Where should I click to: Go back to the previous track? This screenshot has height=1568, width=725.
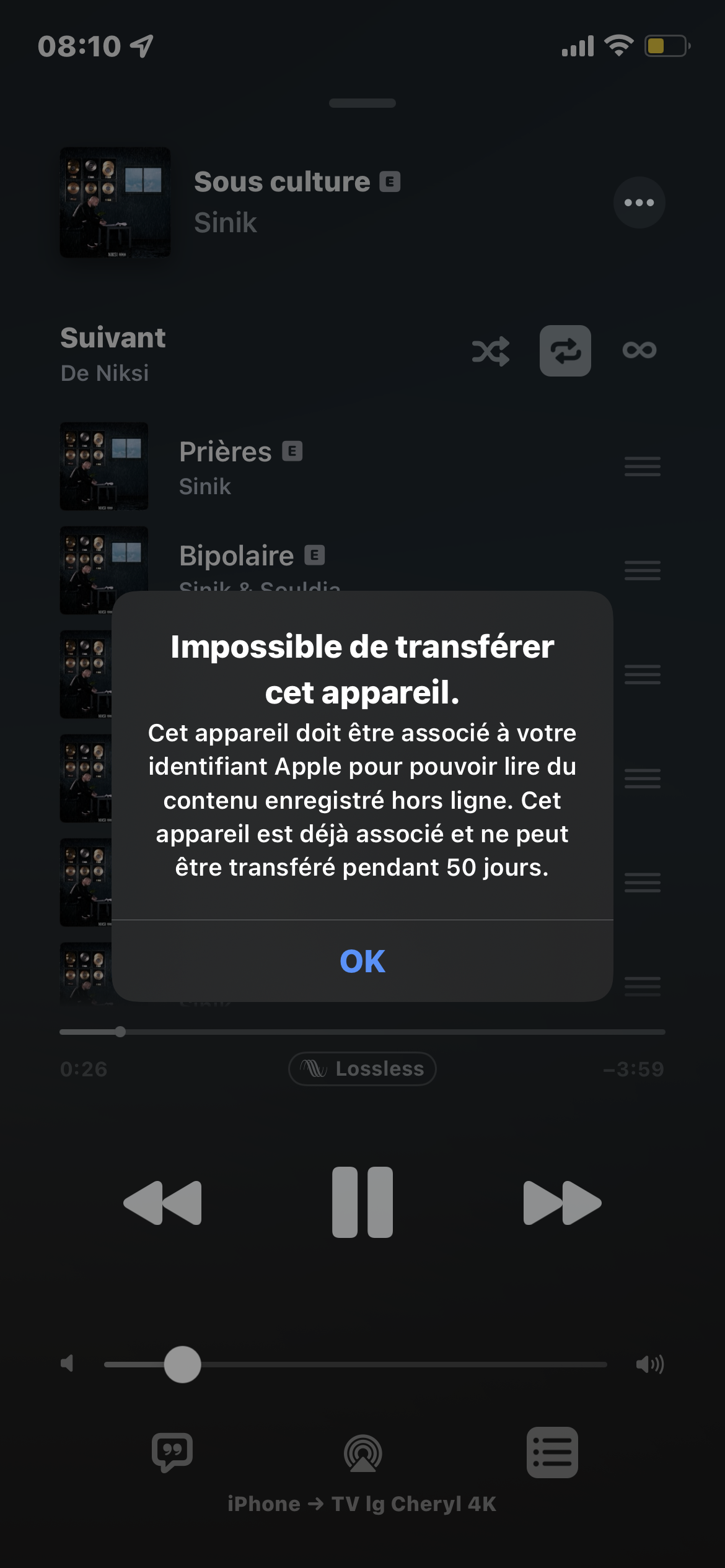pyautogui.click(x=163, y=1203)
